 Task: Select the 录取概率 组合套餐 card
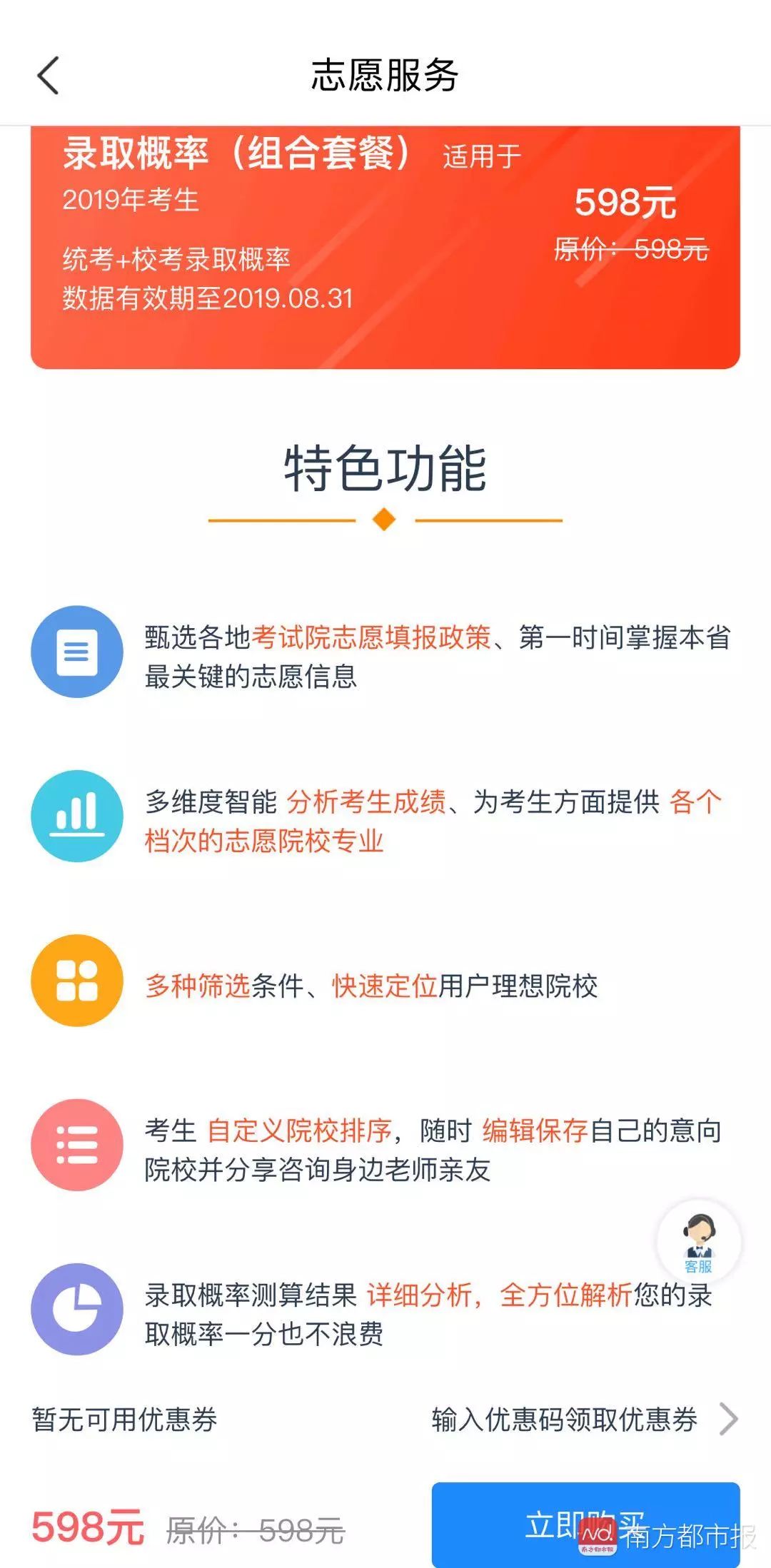click(385, 246)
